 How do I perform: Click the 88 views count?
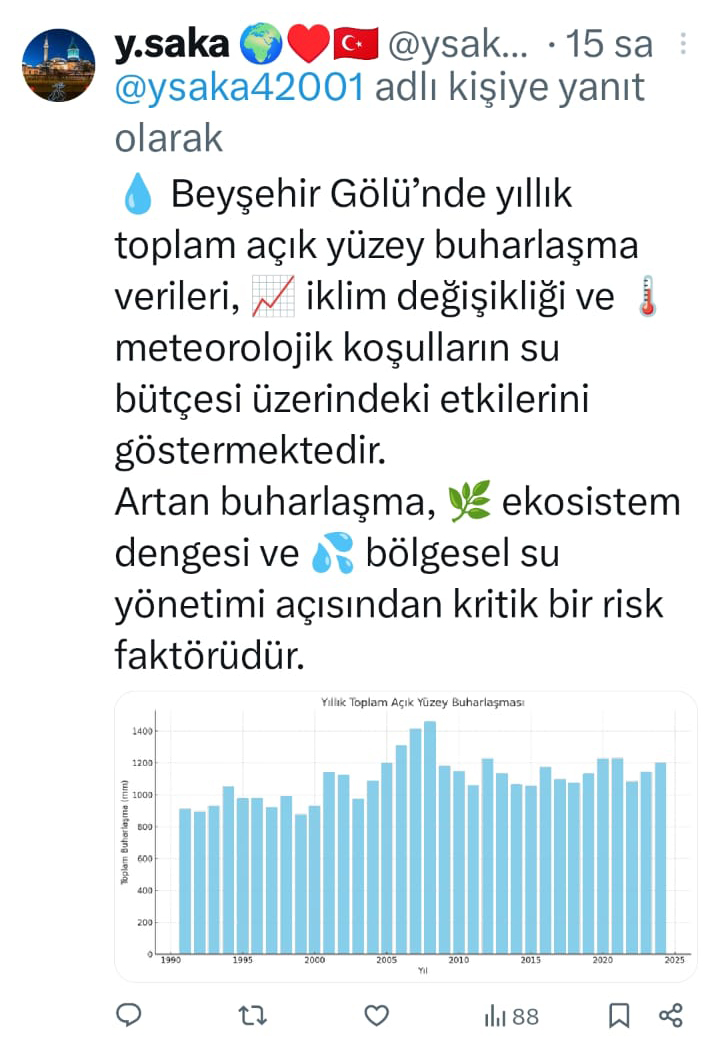523,1017
